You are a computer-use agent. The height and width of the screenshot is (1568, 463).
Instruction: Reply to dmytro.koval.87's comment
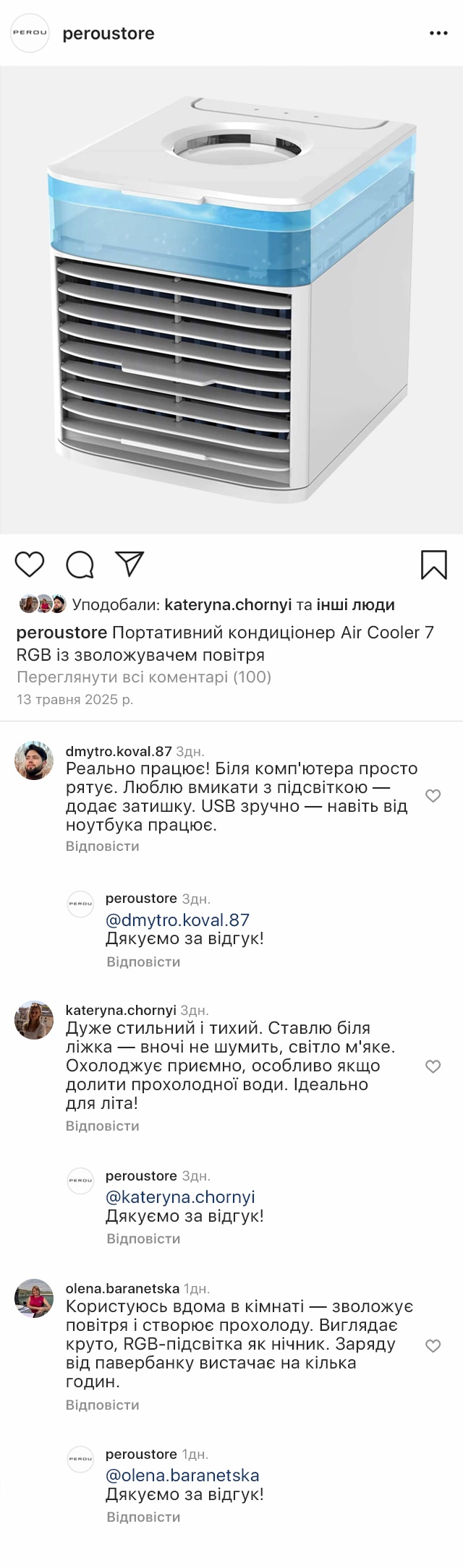click(x=102, y=846)
